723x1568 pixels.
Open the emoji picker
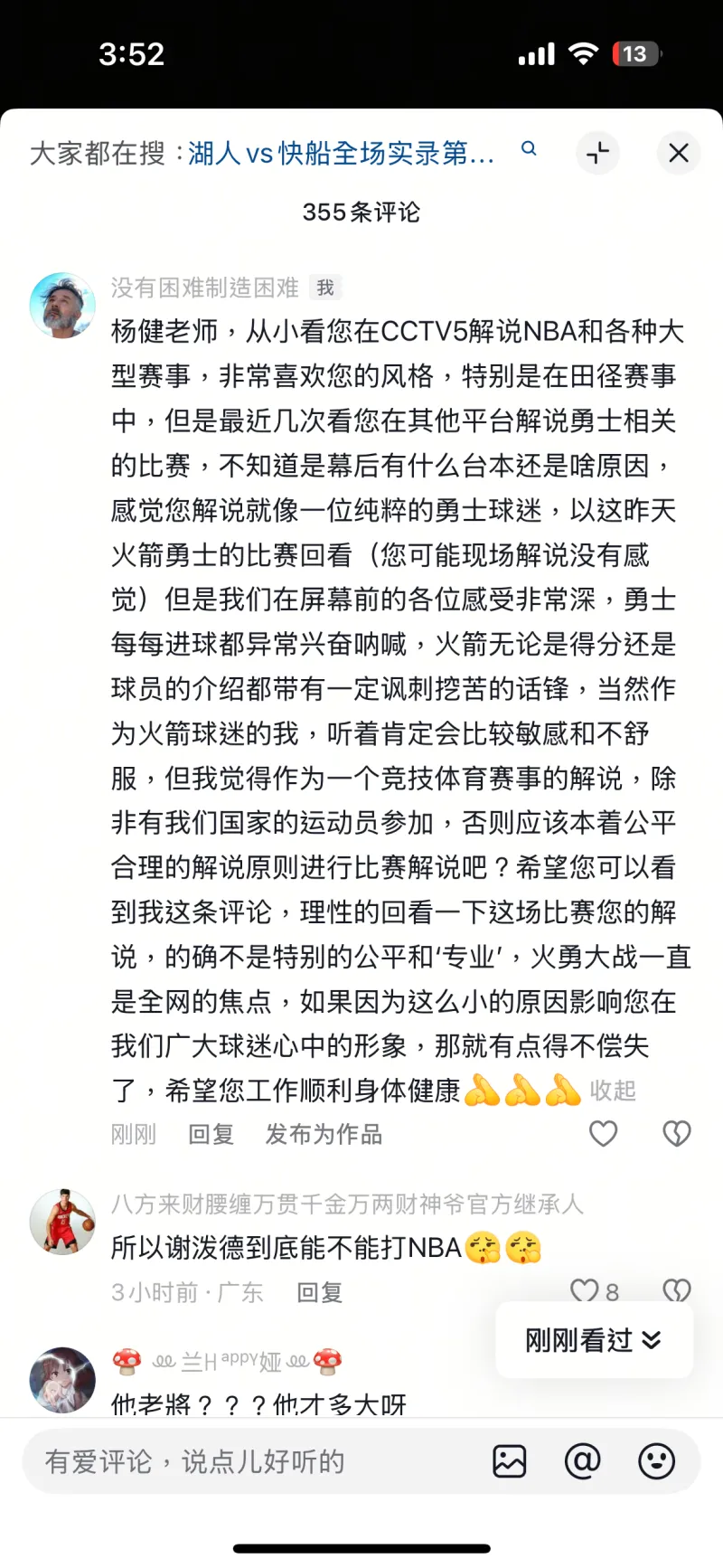656,1461
